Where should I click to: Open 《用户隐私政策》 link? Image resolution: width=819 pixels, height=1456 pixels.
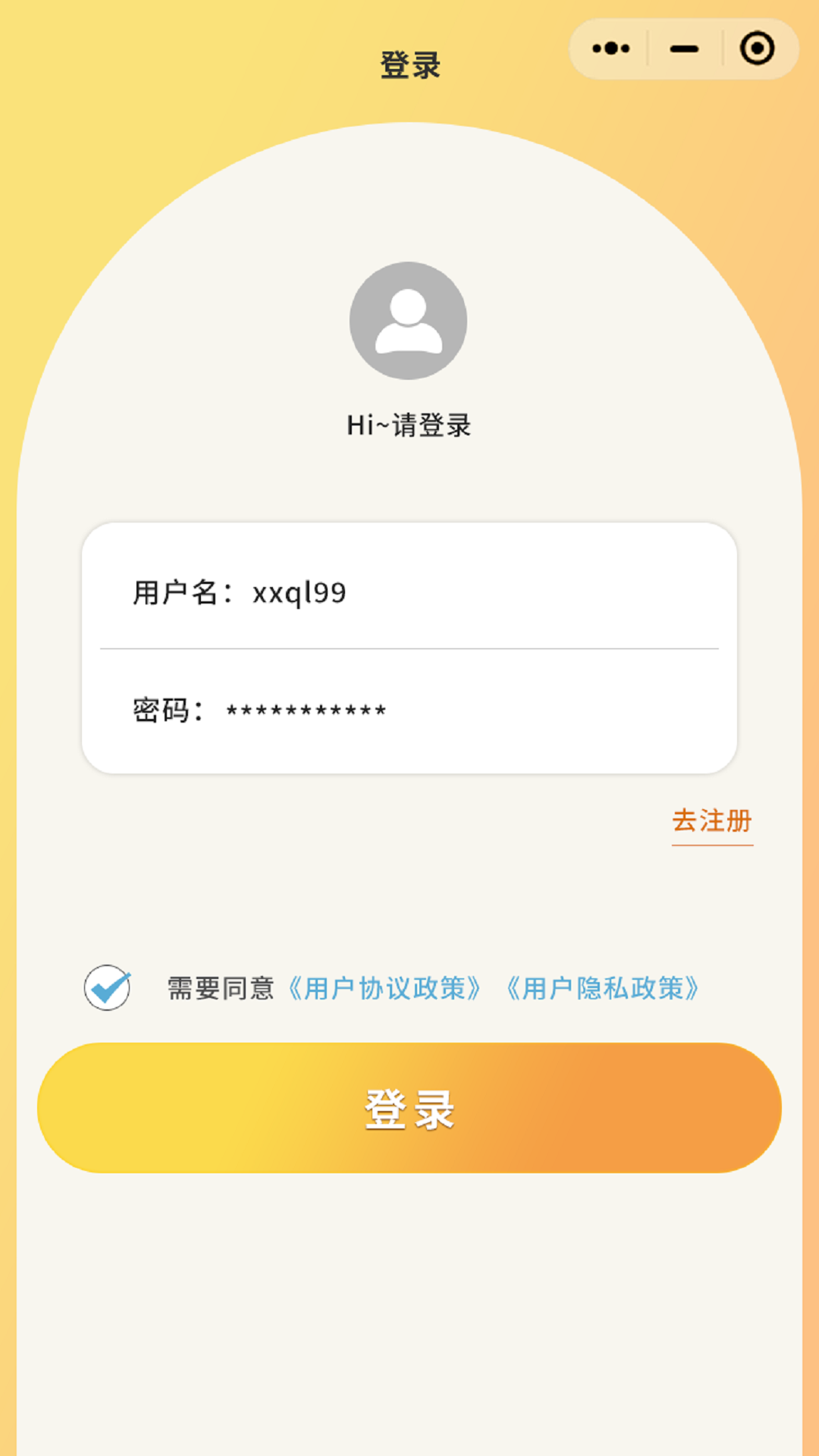click(x=602, y=989)
